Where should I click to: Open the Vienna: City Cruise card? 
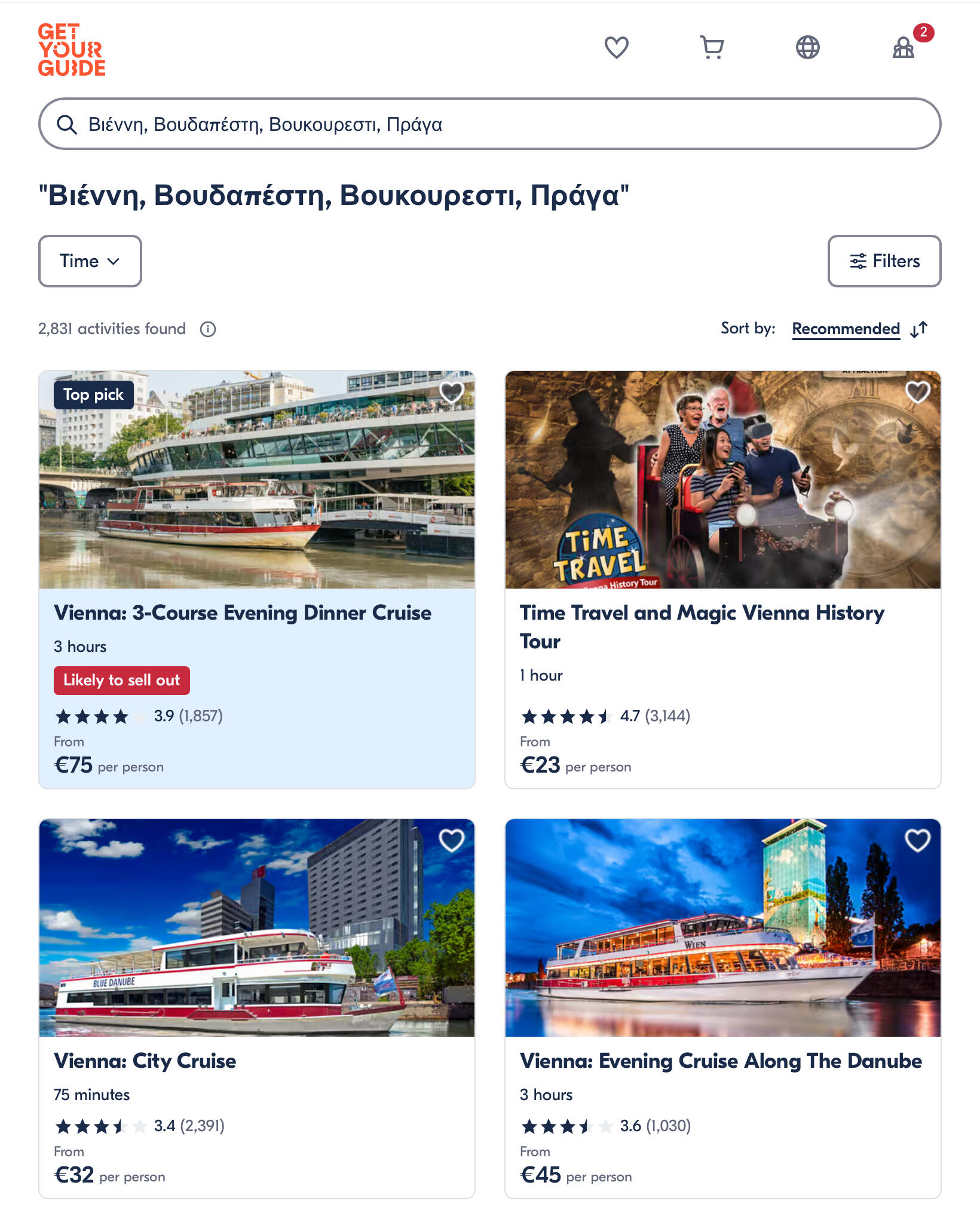tap(145, 1061)
